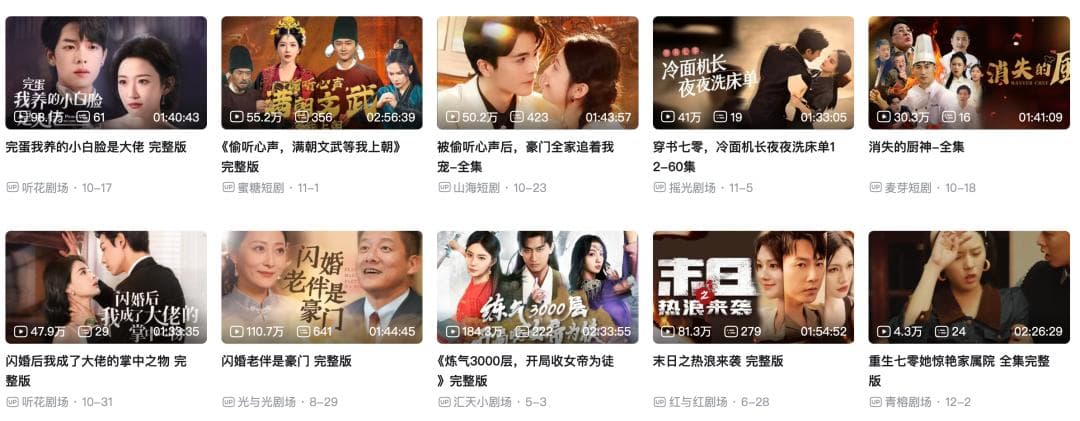1080x421 pixels.
Task: Open uploader 光与光剧场's page
Action: [266, 402]
